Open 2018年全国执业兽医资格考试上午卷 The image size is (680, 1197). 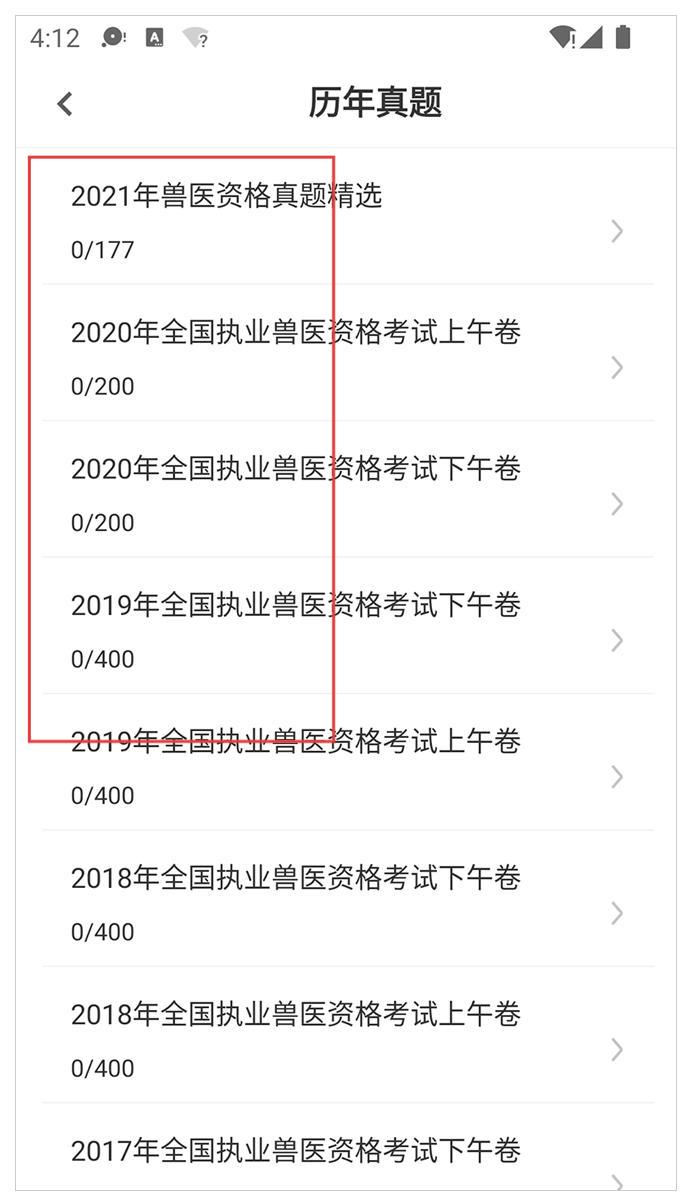coord(348,1035)
